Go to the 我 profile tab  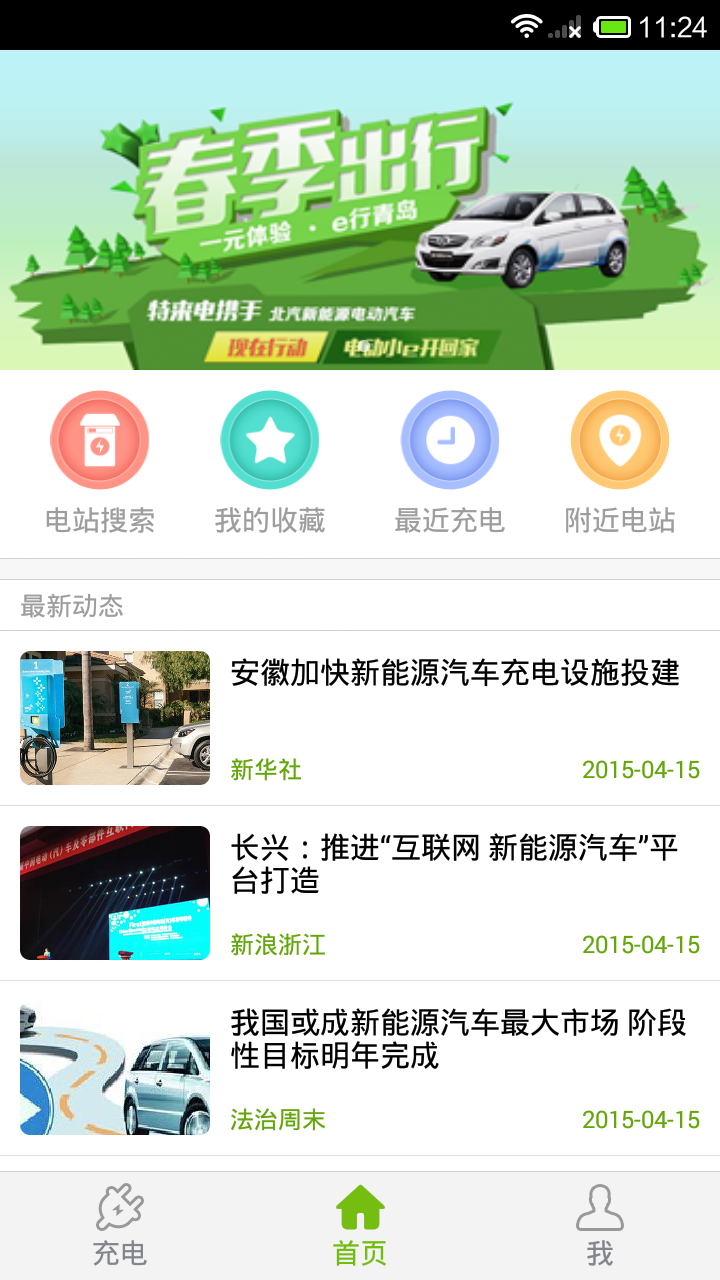point(600,1225)
